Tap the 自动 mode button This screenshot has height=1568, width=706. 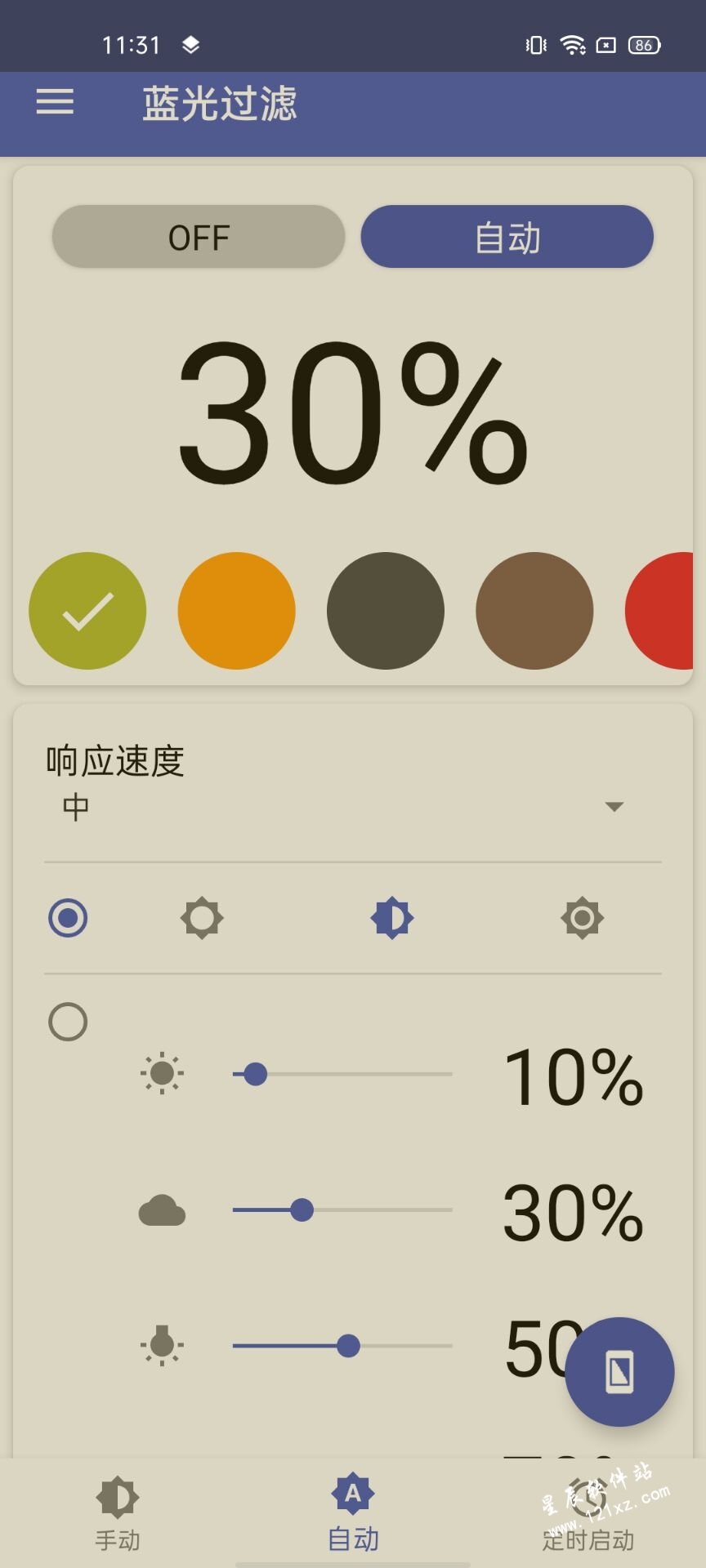click(x=507, y=237)
